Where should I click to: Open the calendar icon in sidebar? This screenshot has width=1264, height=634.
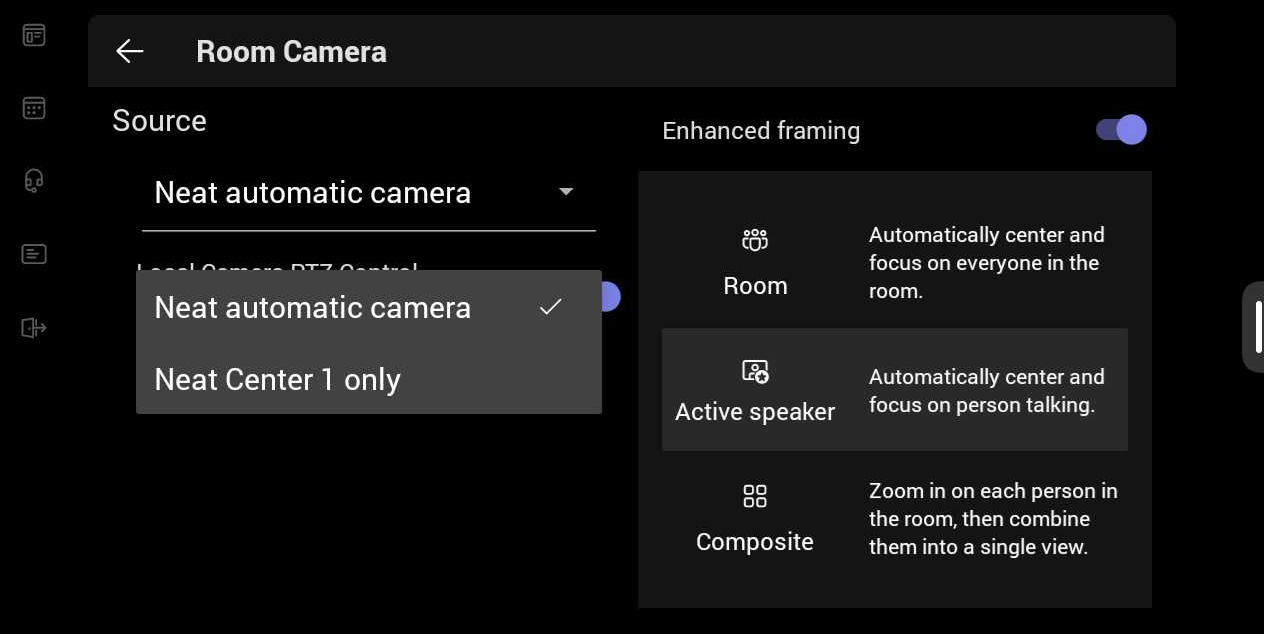(x=34, y=108)
